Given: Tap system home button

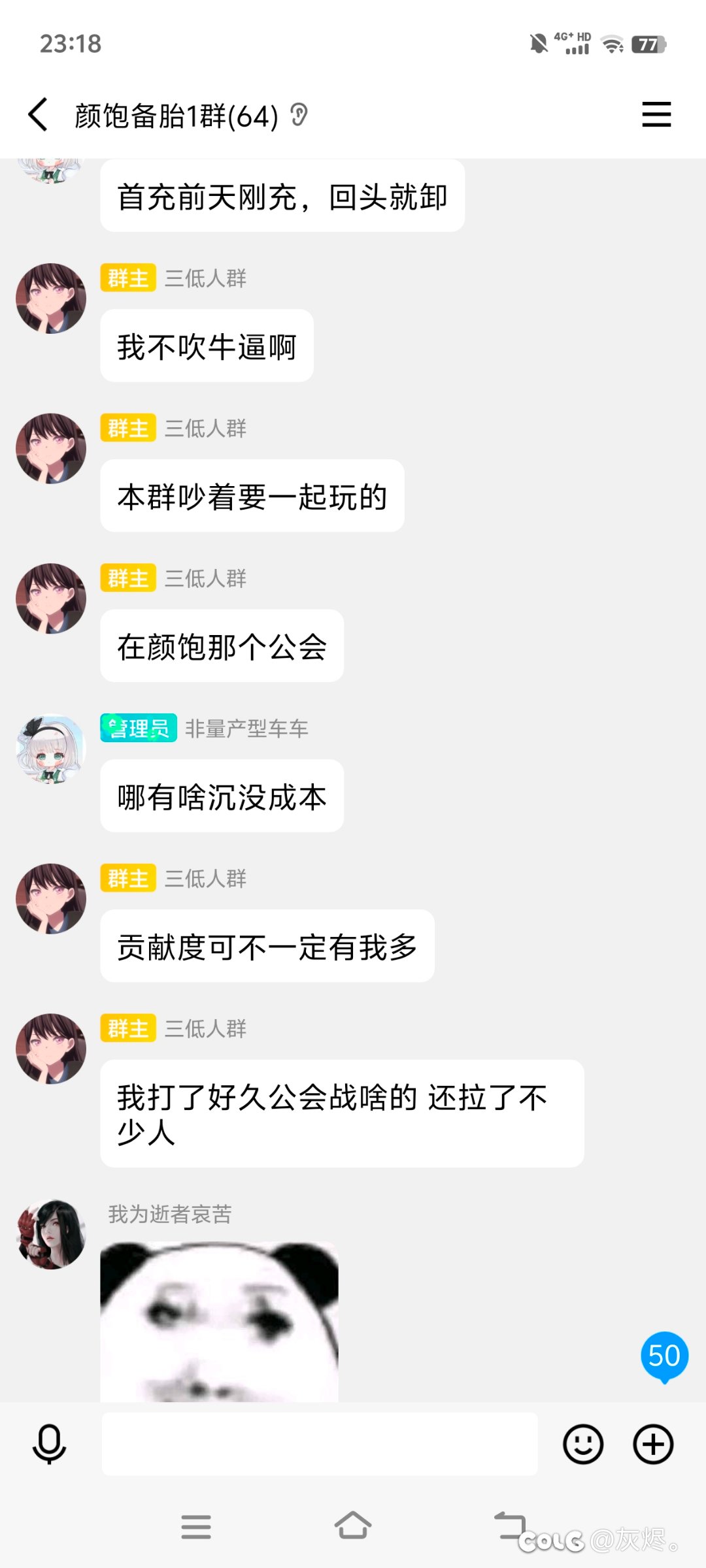Looking at the screenshot, I should [x=353, y=1526].
